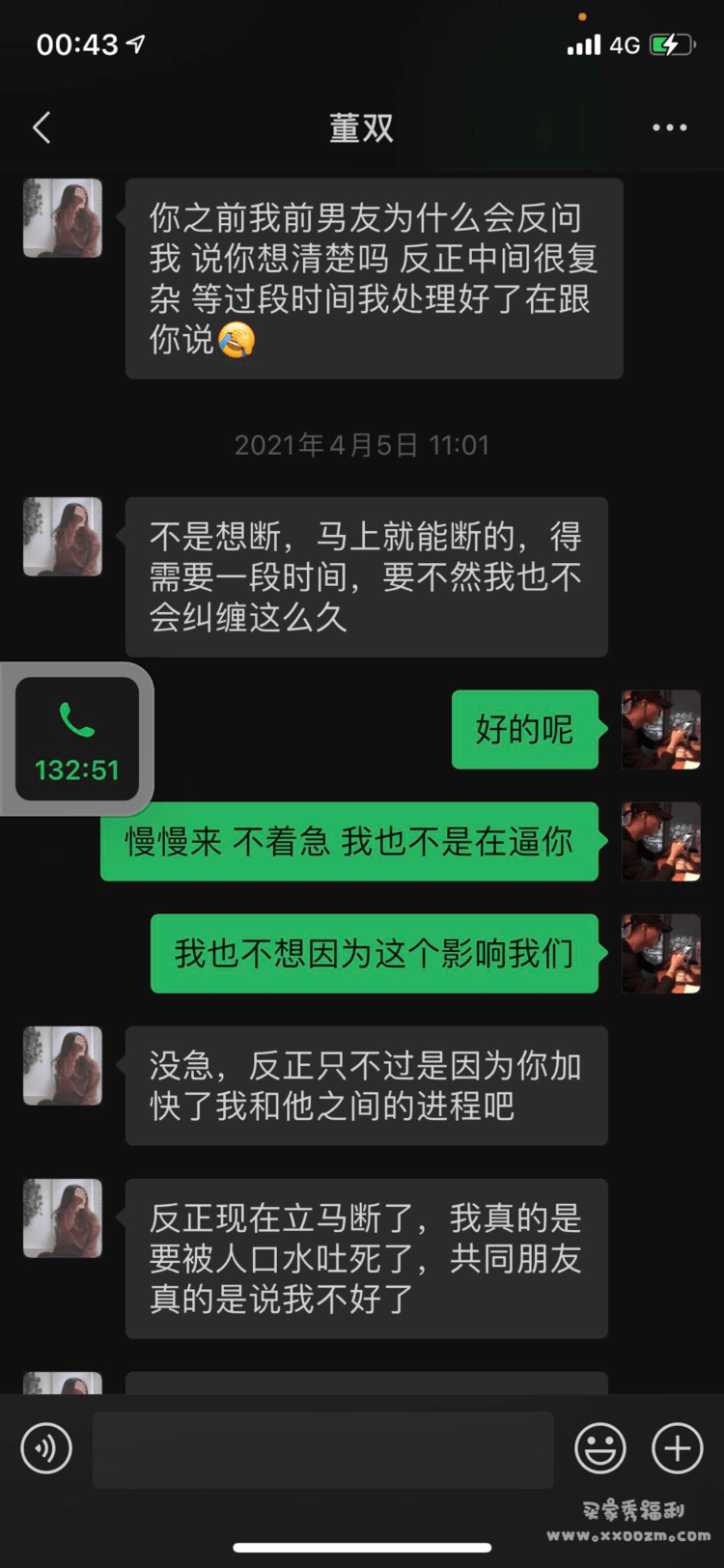Return to the ongoing call showing 132:51
Viewport: 724px width, 1568px height.
click(76, 740)
